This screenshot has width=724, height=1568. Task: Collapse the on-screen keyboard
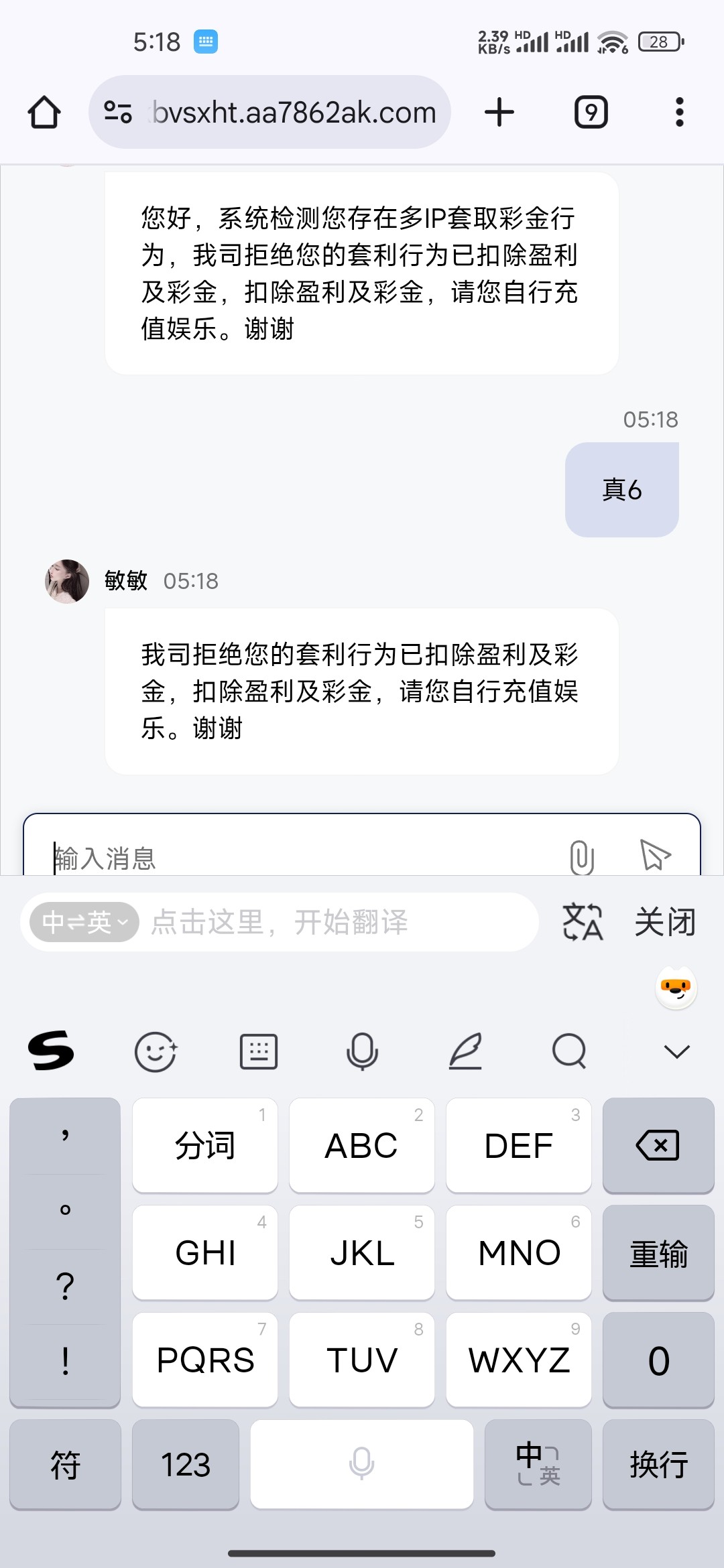click(x=676, y=1051)
